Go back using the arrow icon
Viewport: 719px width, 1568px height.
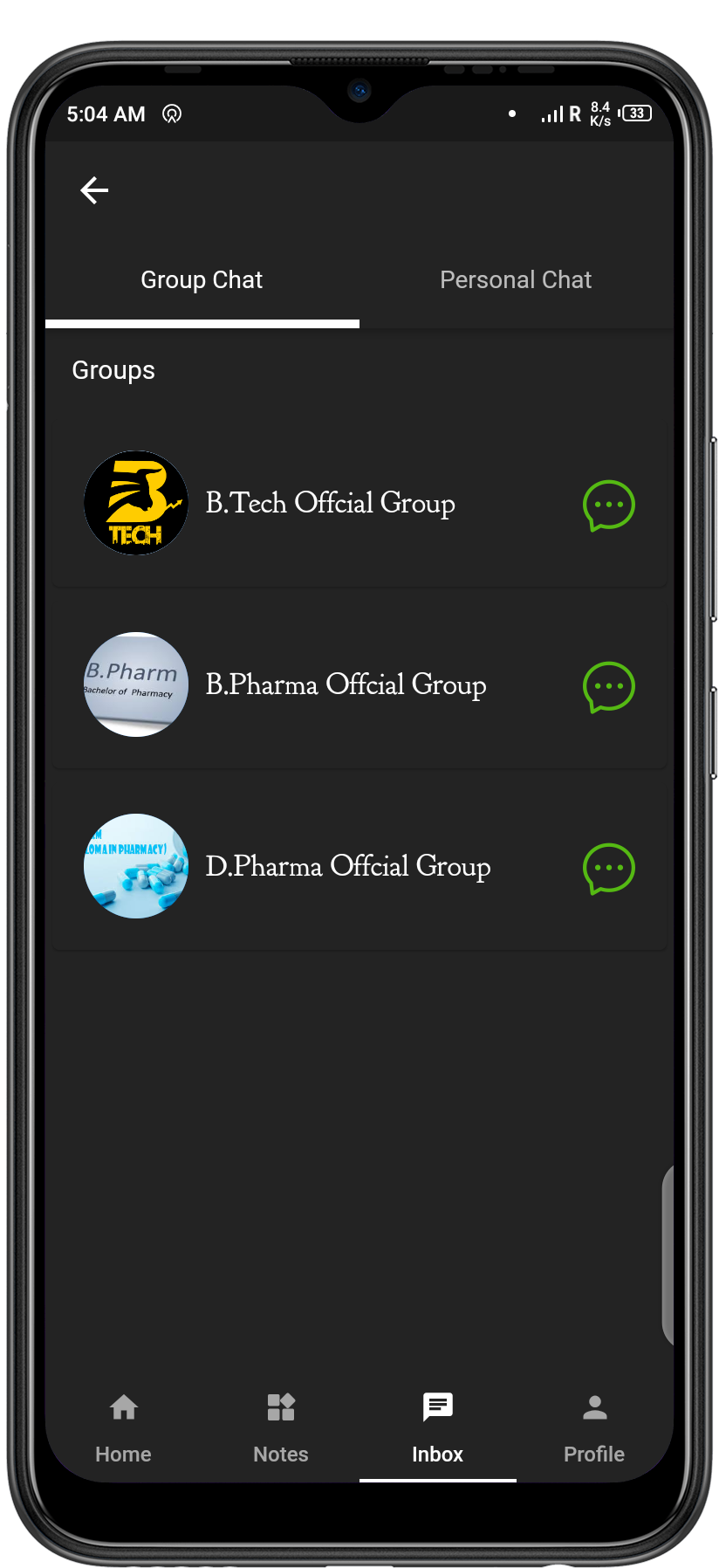pos(94,190)
